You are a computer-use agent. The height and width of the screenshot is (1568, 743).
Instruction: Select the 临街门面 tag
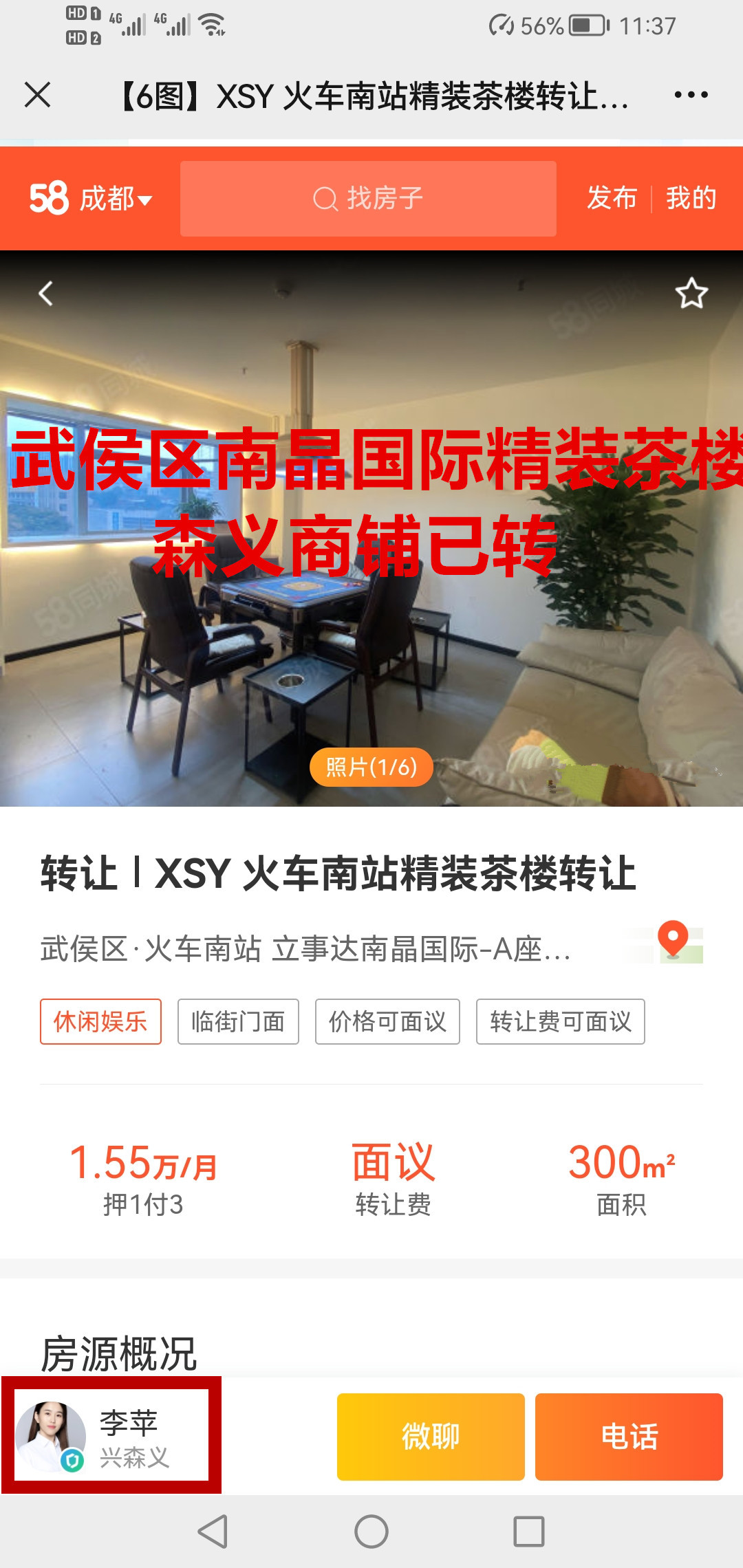pyautogui.click(x=238, y=1021)
